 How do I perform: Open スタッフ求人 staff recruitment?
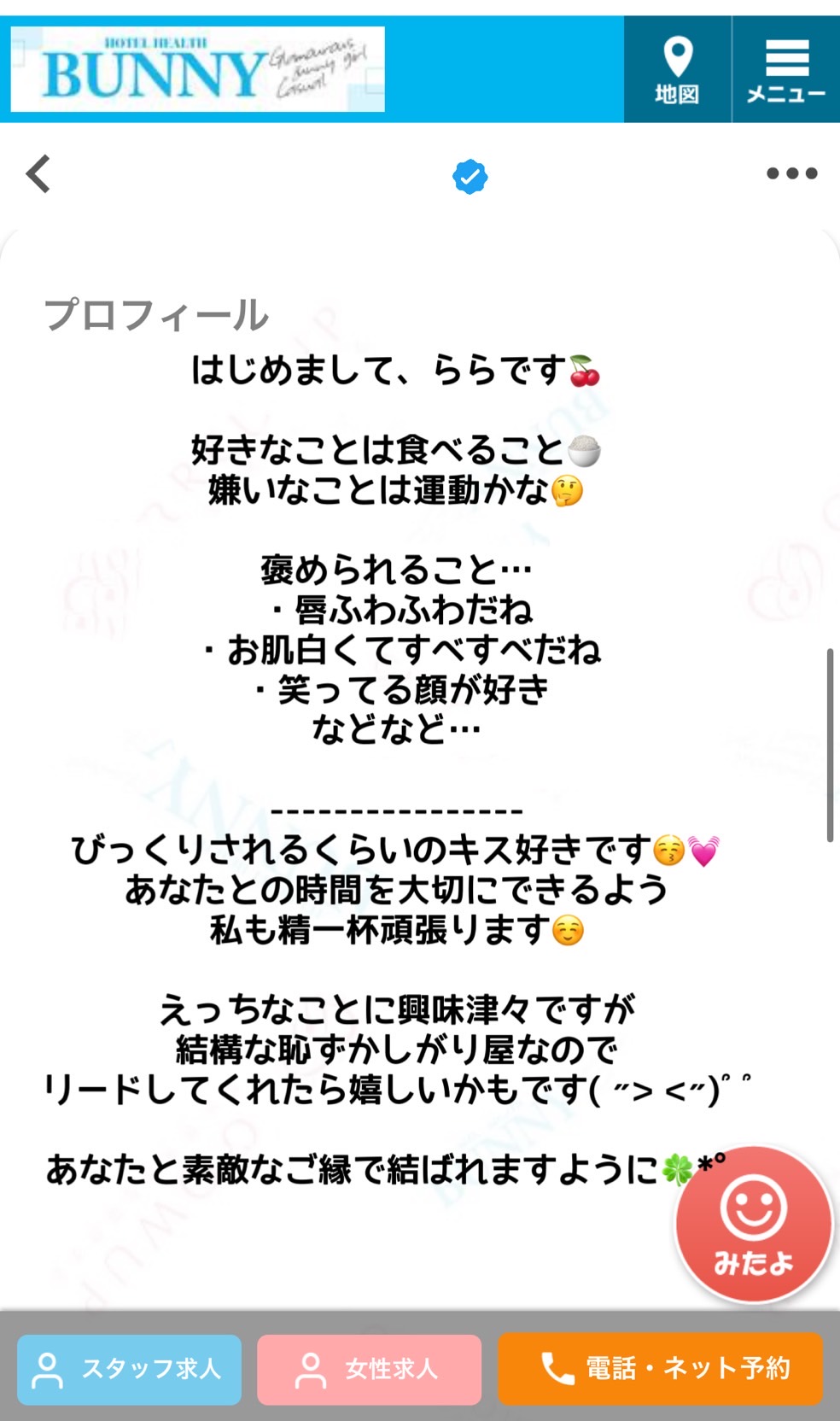[129, 1369]
